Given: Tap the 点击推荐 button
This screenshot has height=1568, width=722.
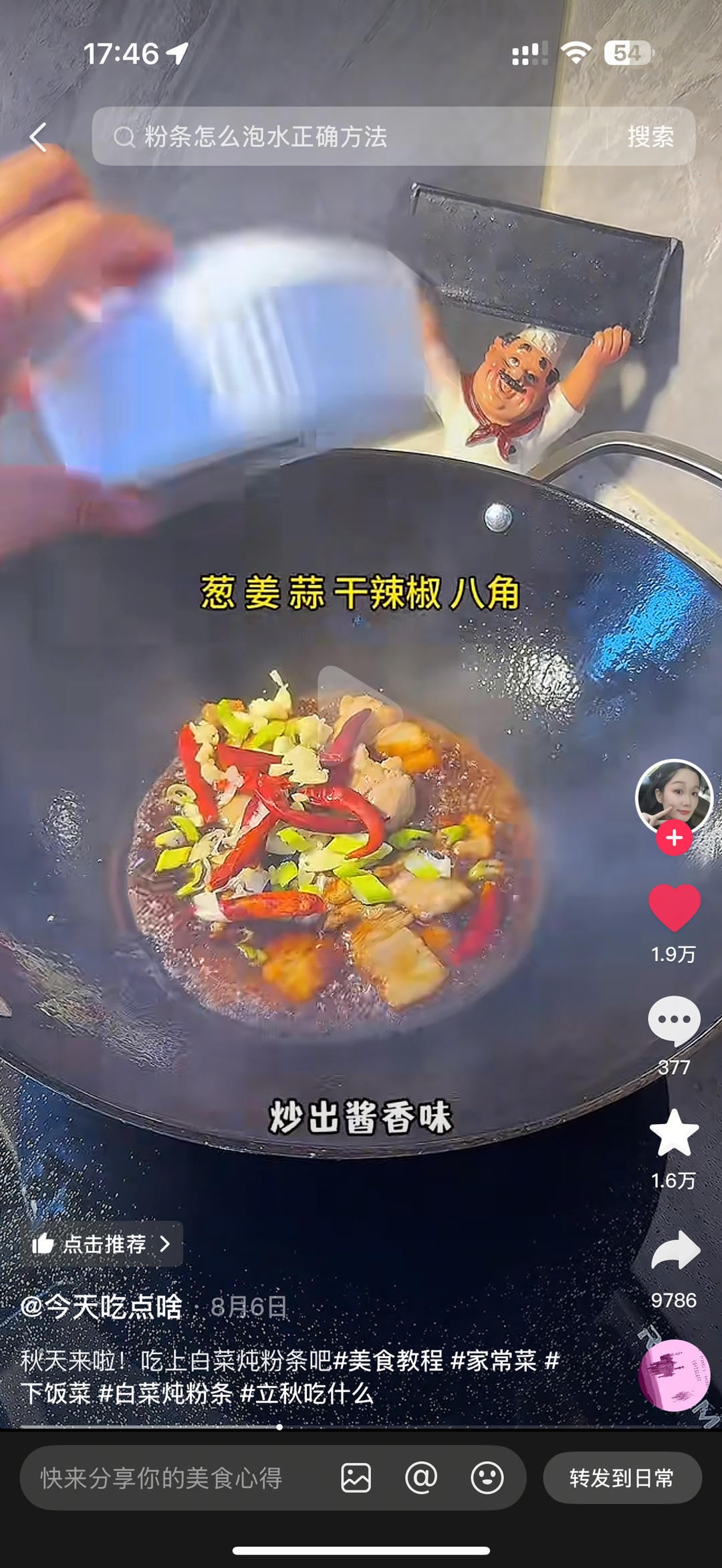Looking at the screenshot, I should pos(102,1244).
